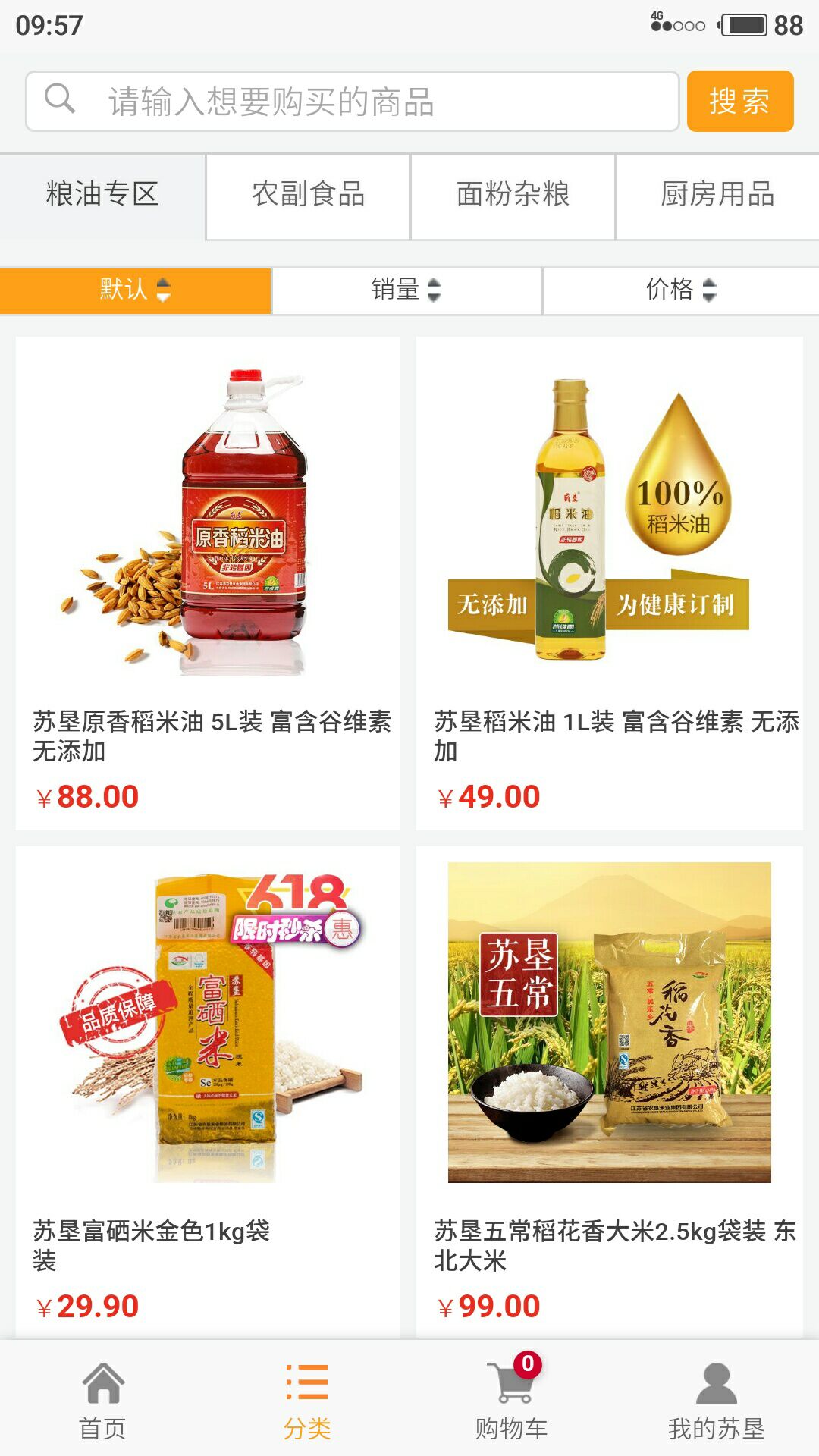
Task: Click the magnifying glass search icon
Action: click(59, 99)
